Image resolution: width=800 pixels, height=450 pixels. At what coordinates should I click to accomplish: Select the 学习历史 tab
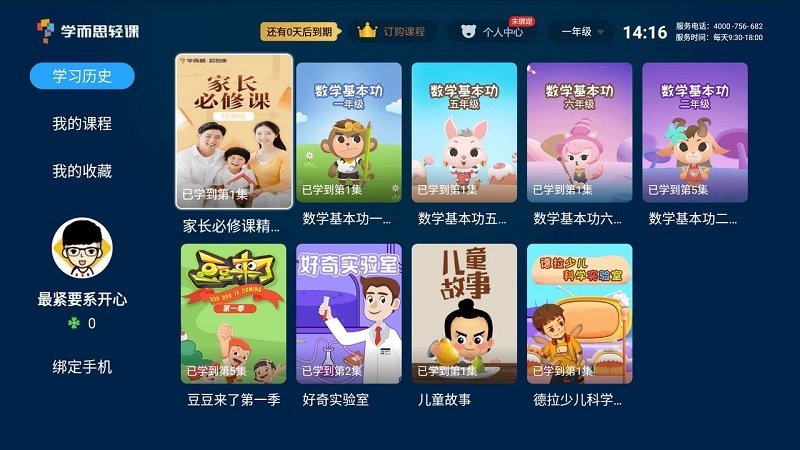(82, 76)
